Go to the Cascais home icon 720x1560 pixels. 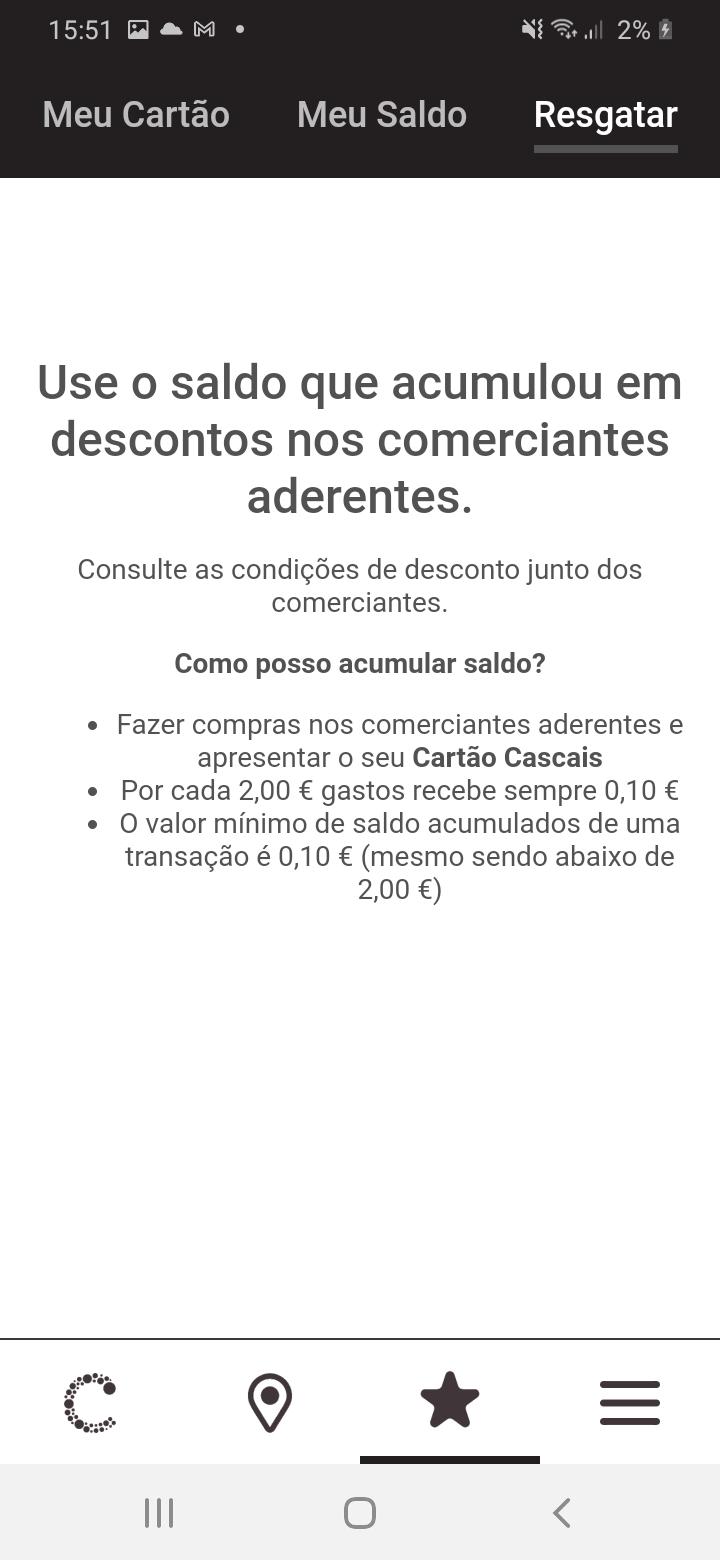[90, 1402]
